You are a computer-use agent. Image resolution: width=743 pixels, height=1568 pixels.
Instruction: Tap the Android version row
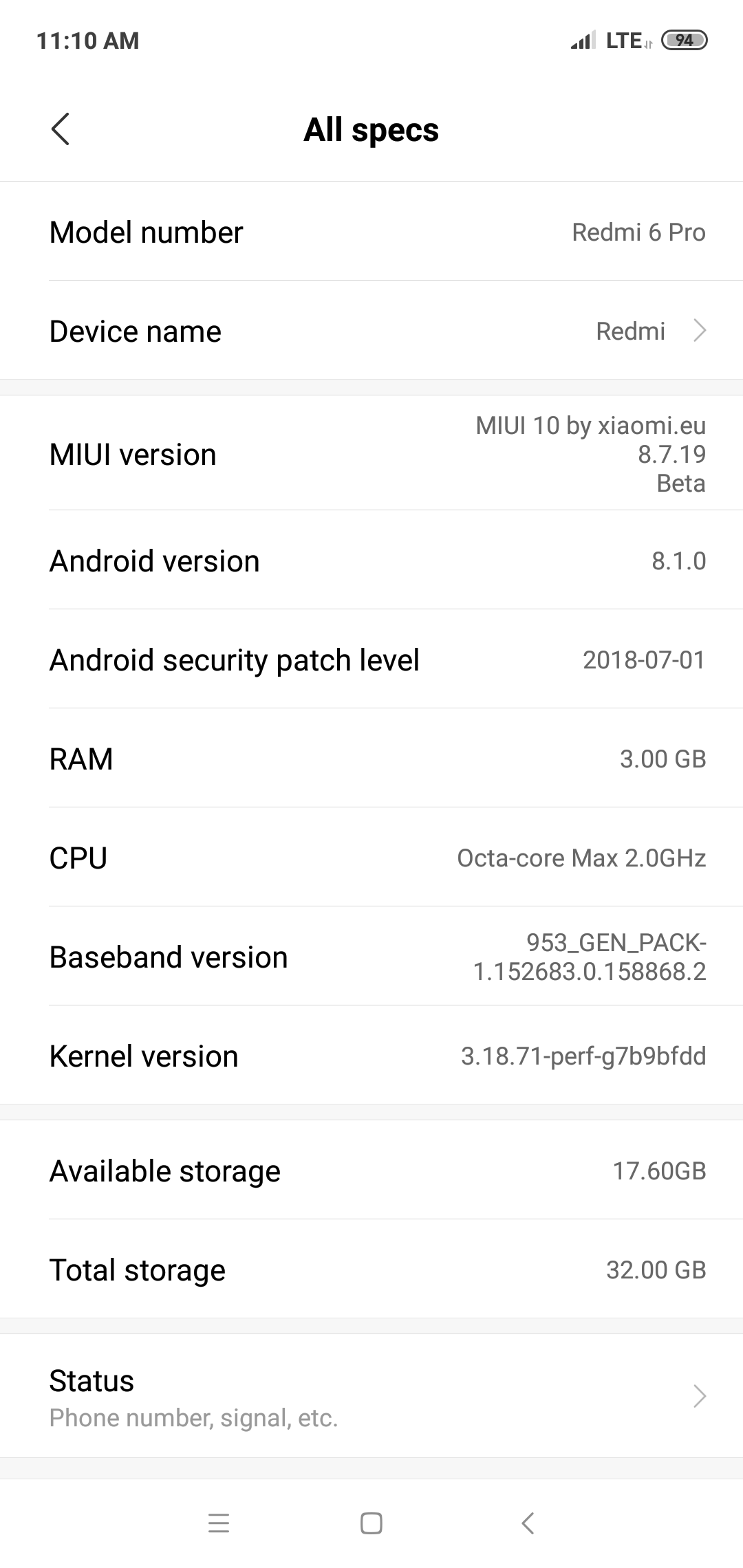371,560
